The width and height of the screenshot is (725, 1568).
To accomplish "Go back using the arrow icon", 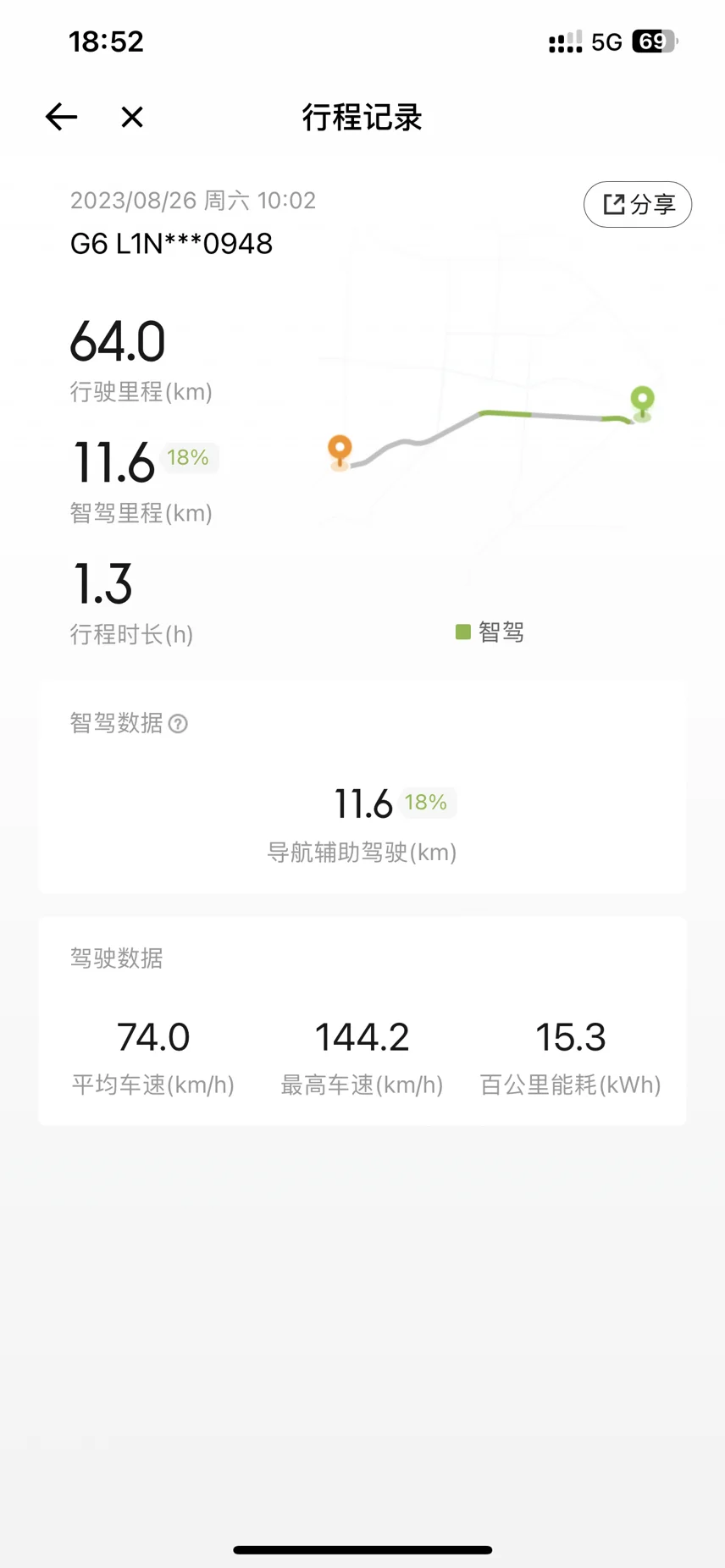I will tap(62, 117).
